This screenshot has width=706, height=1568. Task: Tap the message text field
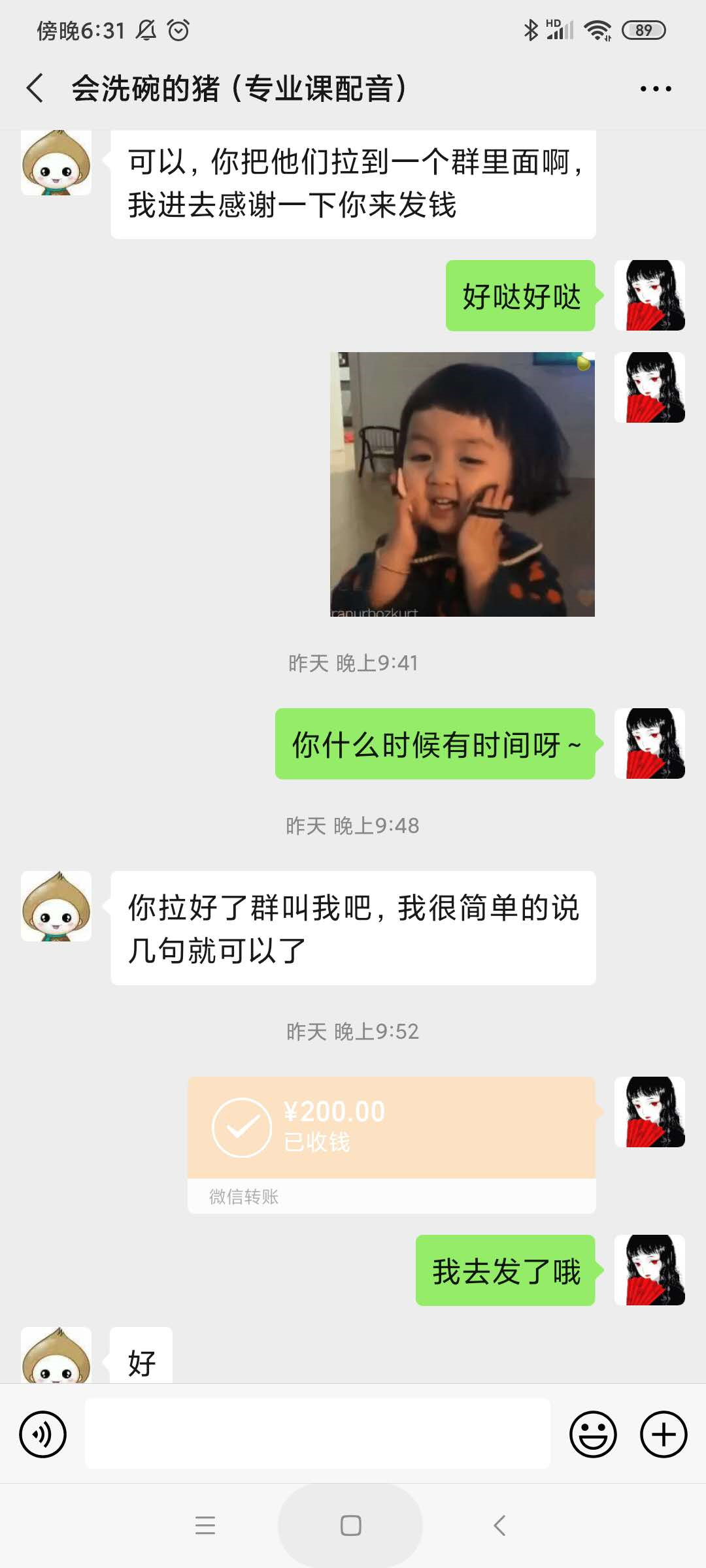coord(318,1434)
